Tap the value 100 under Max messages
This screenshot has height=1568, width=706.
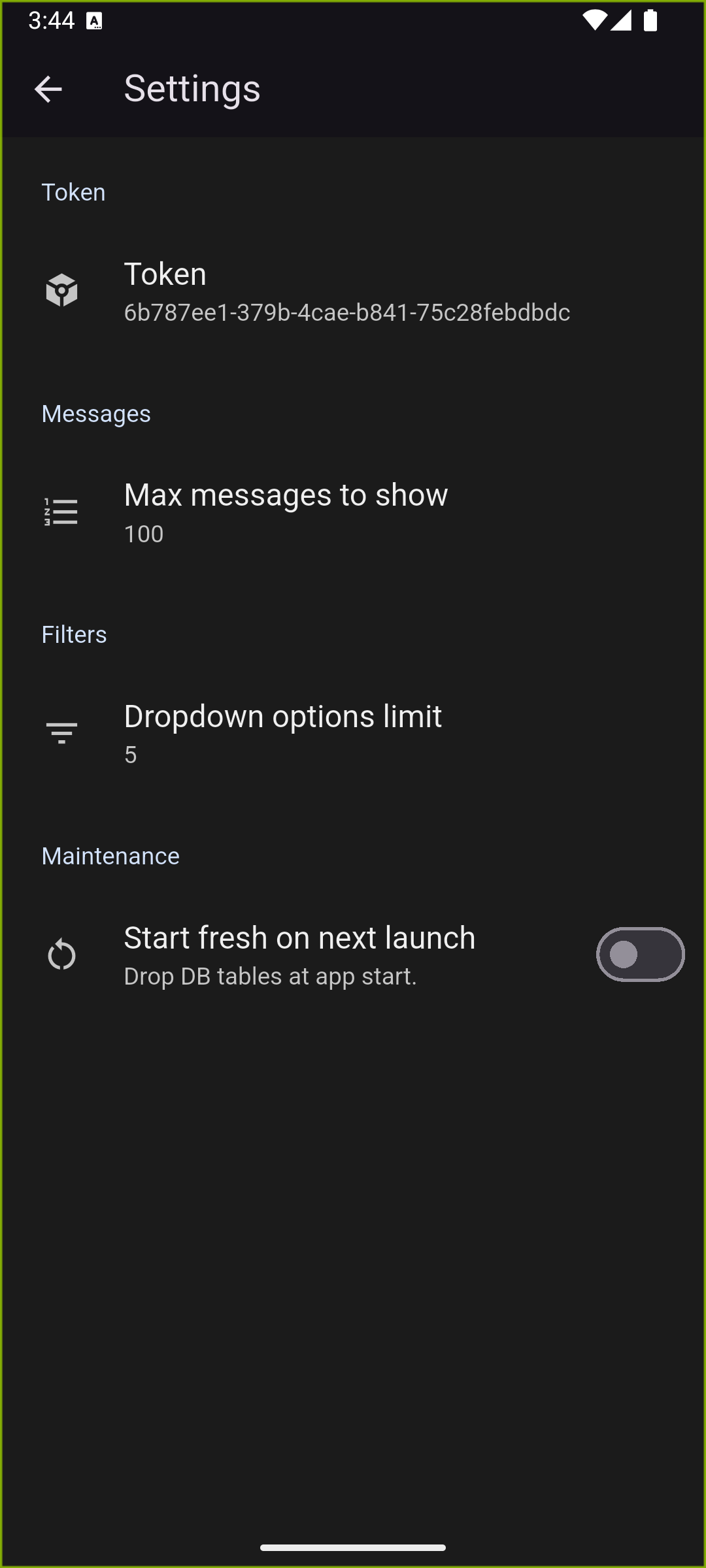coord(143,533)
